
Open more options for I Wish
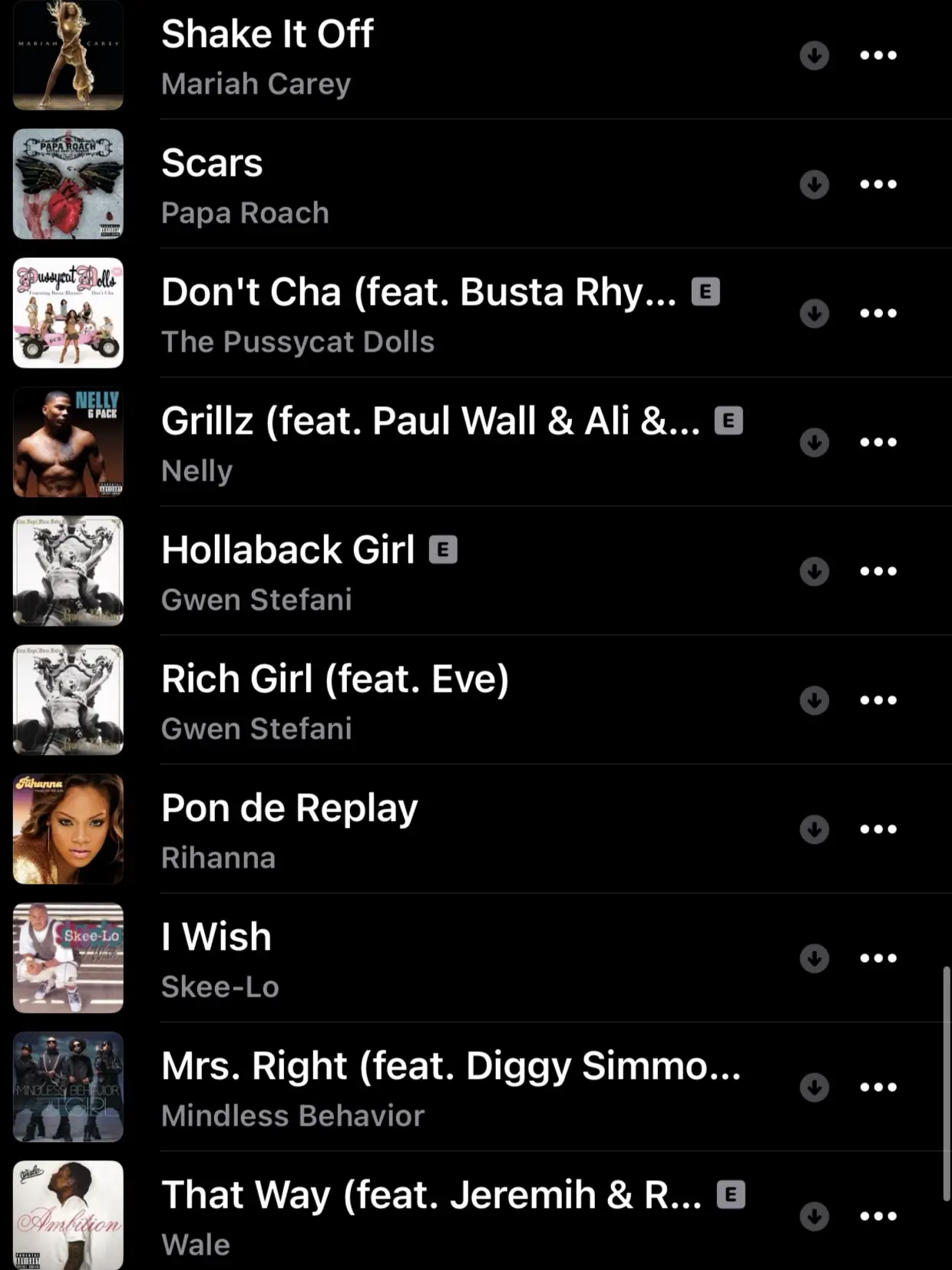pyautogui.click(x=878, y=958)
